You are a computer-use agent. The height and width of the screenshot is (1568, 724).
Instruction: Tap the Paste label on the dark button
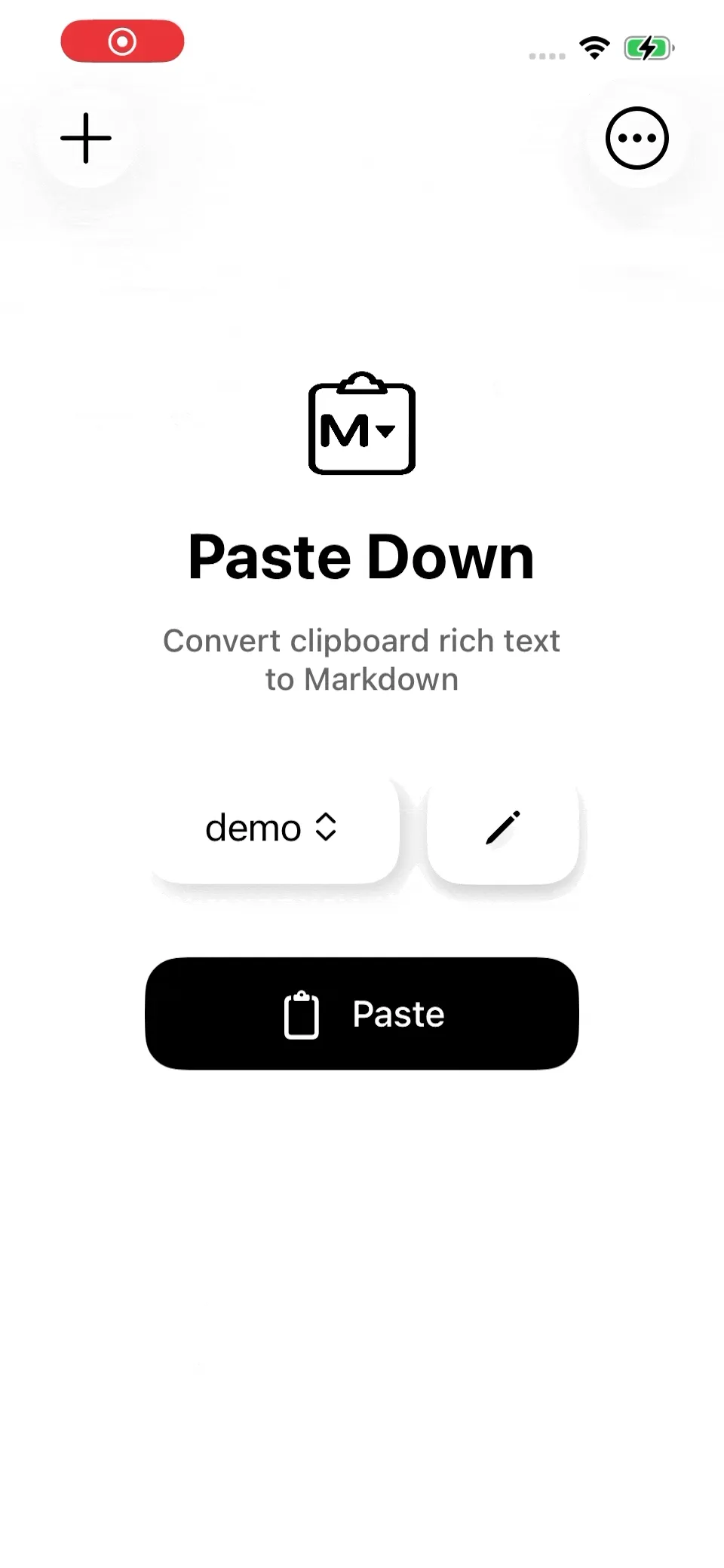[397, 1014]
